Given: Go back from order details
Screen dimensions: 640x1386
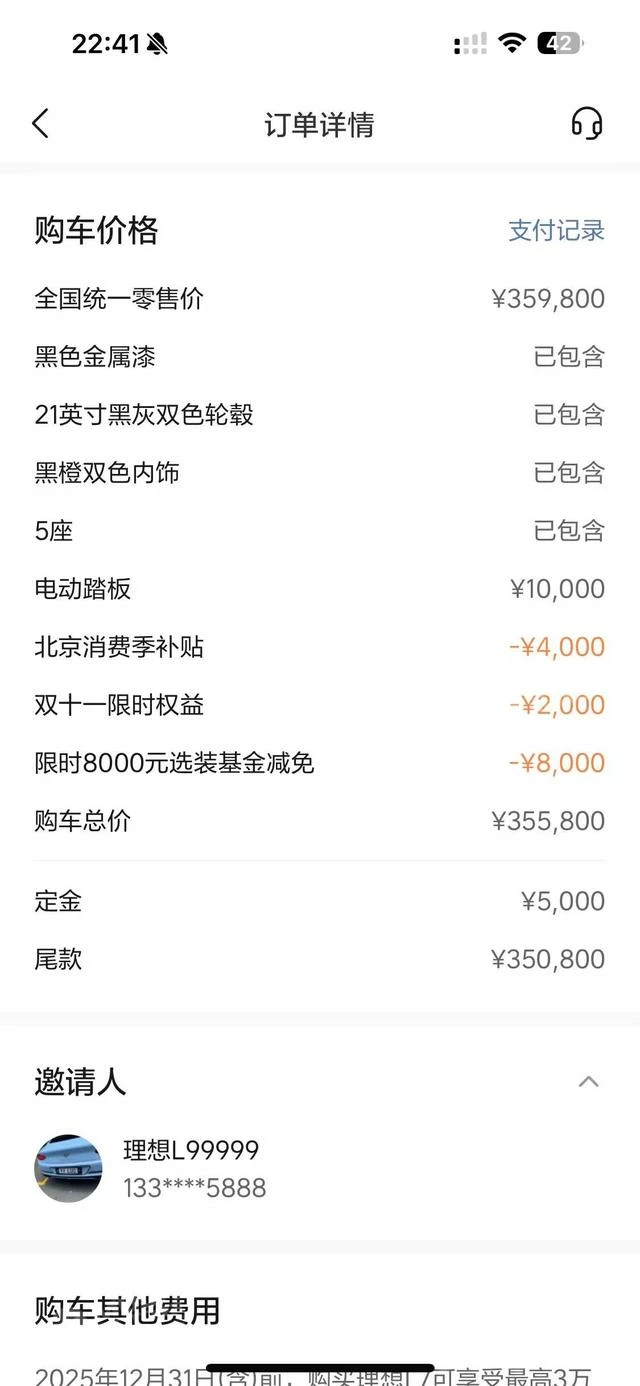Looking at the screenshot, I should point(40,124).
